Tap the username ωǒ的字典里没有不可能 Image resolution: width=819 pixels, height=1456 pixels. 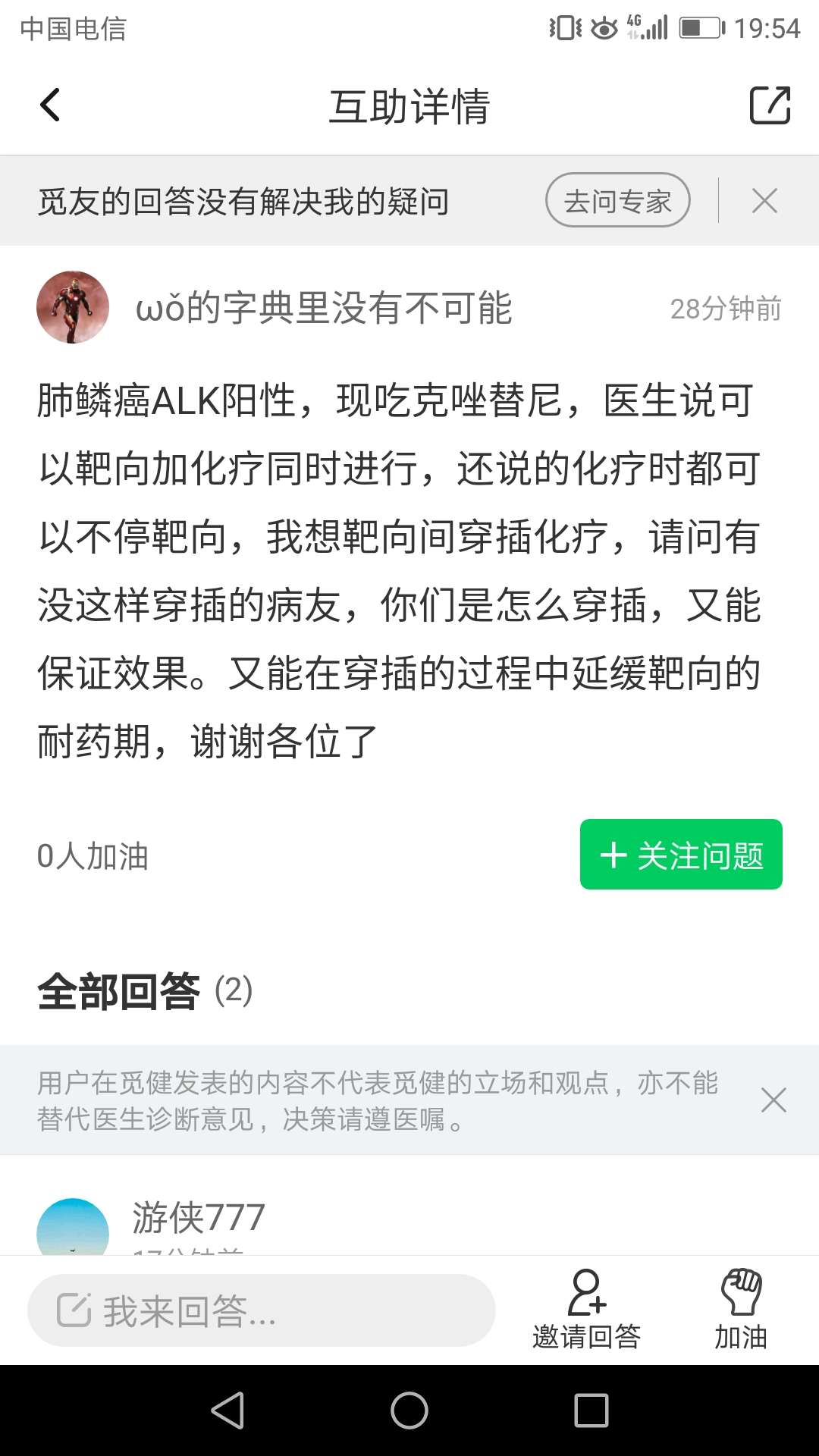point(325,308)
